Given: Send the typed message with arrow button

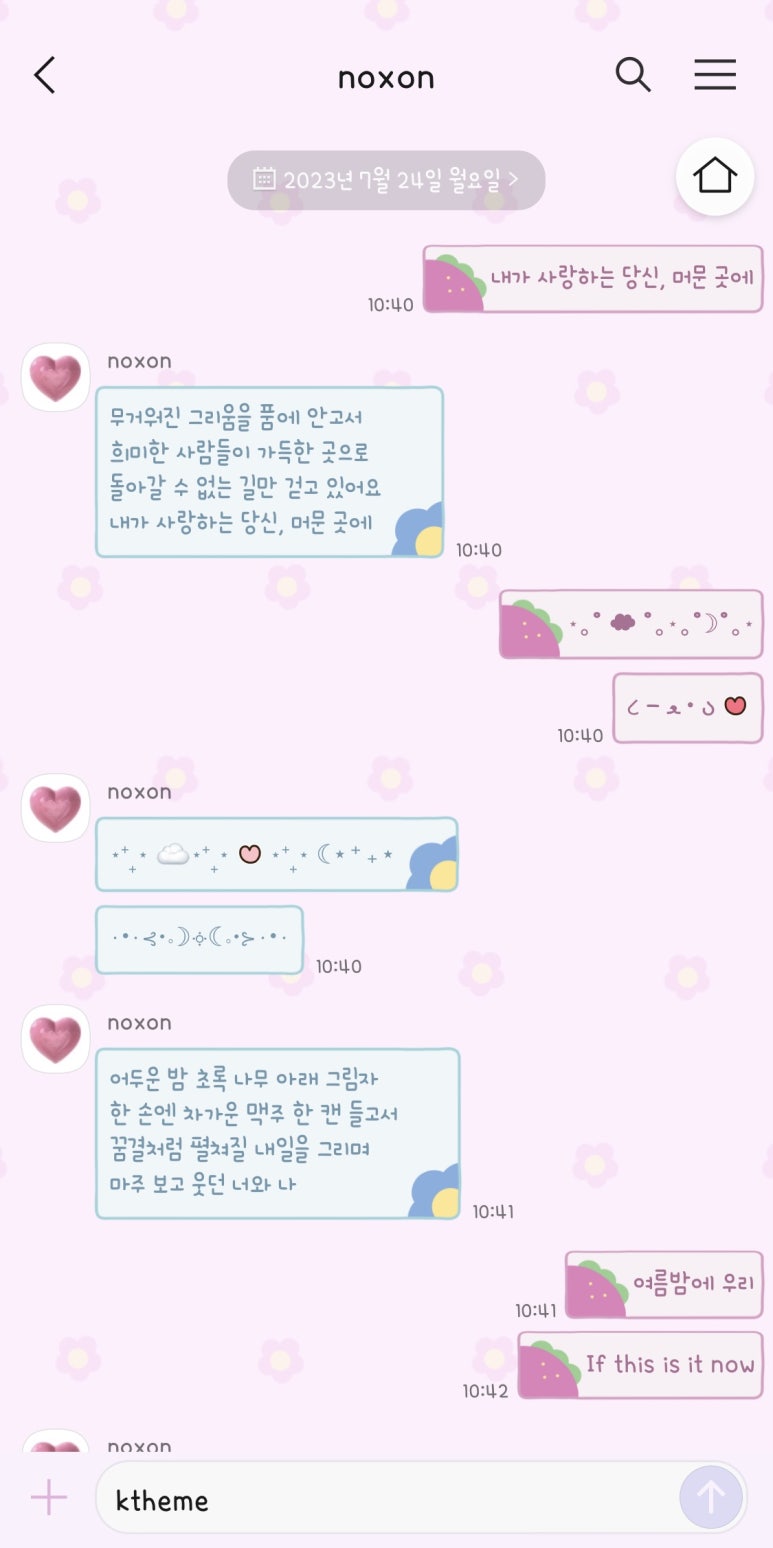Looking at the screenshot, I should point(711,1497).
